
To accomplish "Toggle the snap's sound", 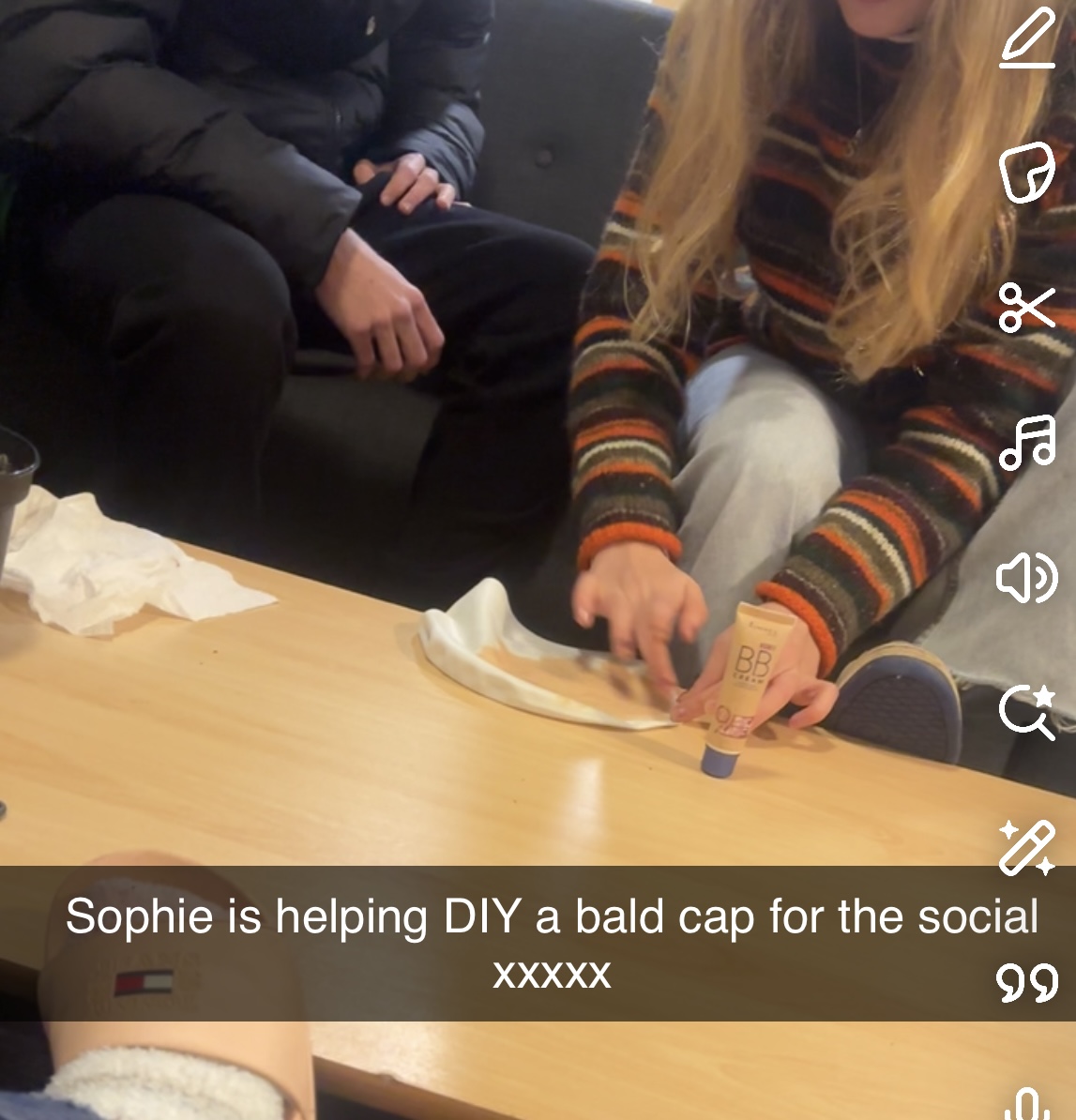I will point(1026,576).
